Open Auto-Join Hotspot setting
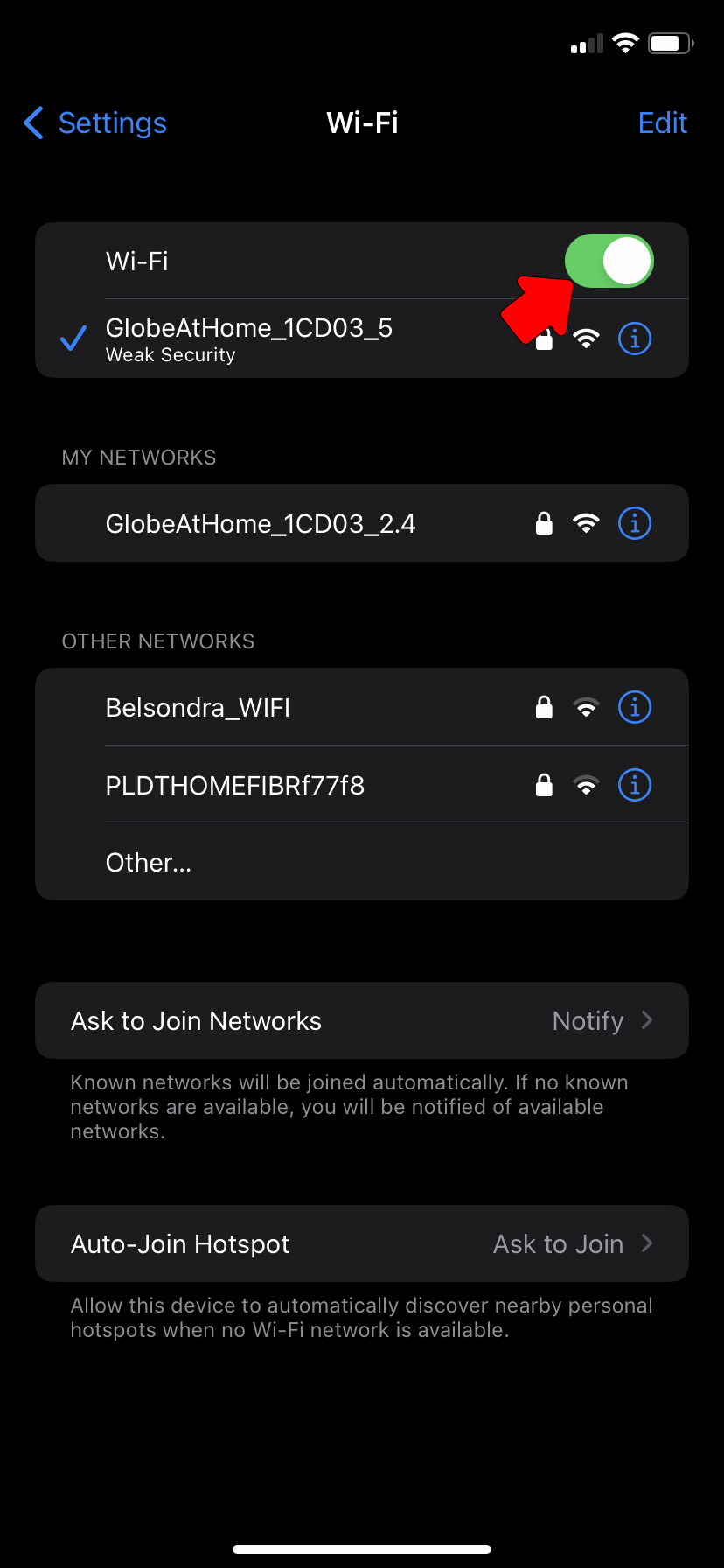 [362, 1243]
